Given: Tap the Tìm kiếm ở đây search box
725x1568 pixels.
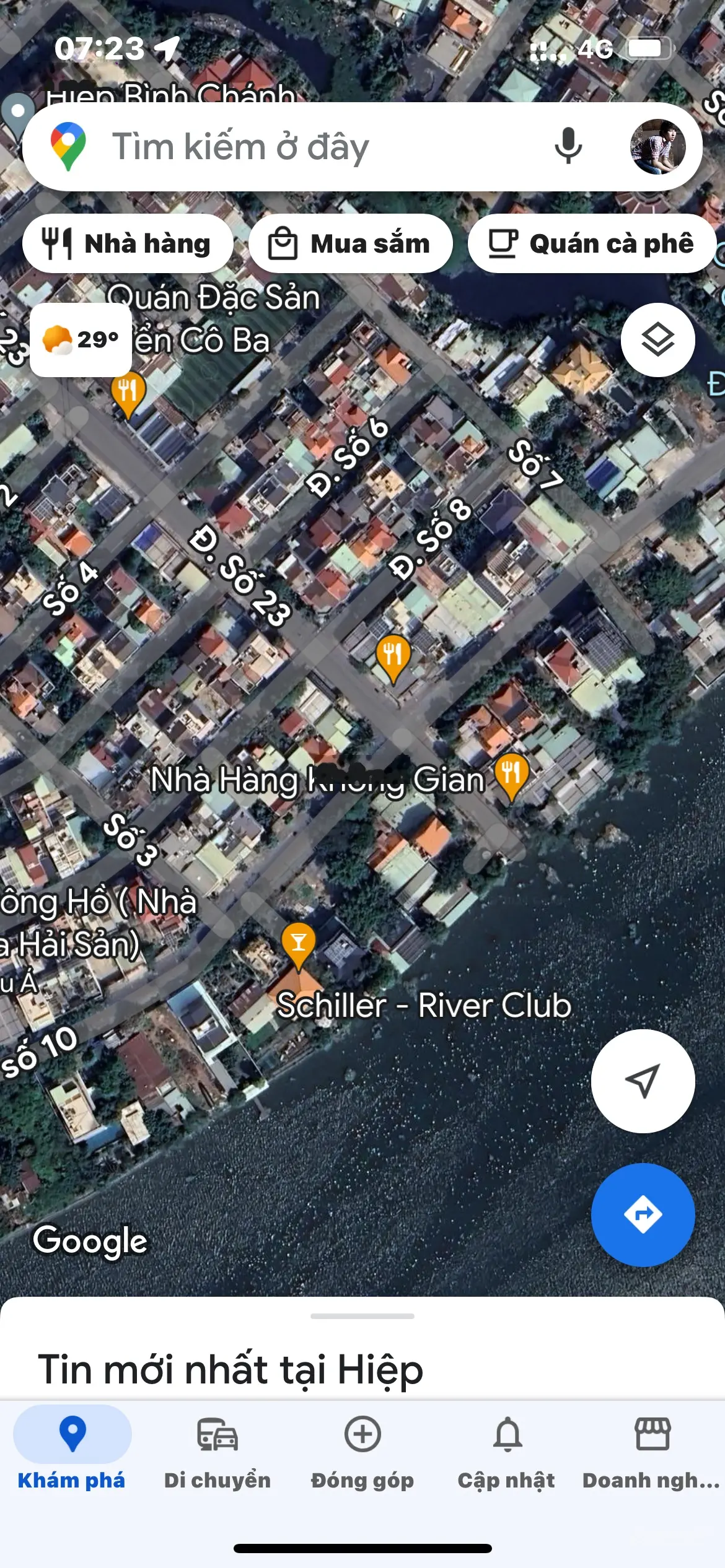Looking at the screenshot, I should coord(310,147).
